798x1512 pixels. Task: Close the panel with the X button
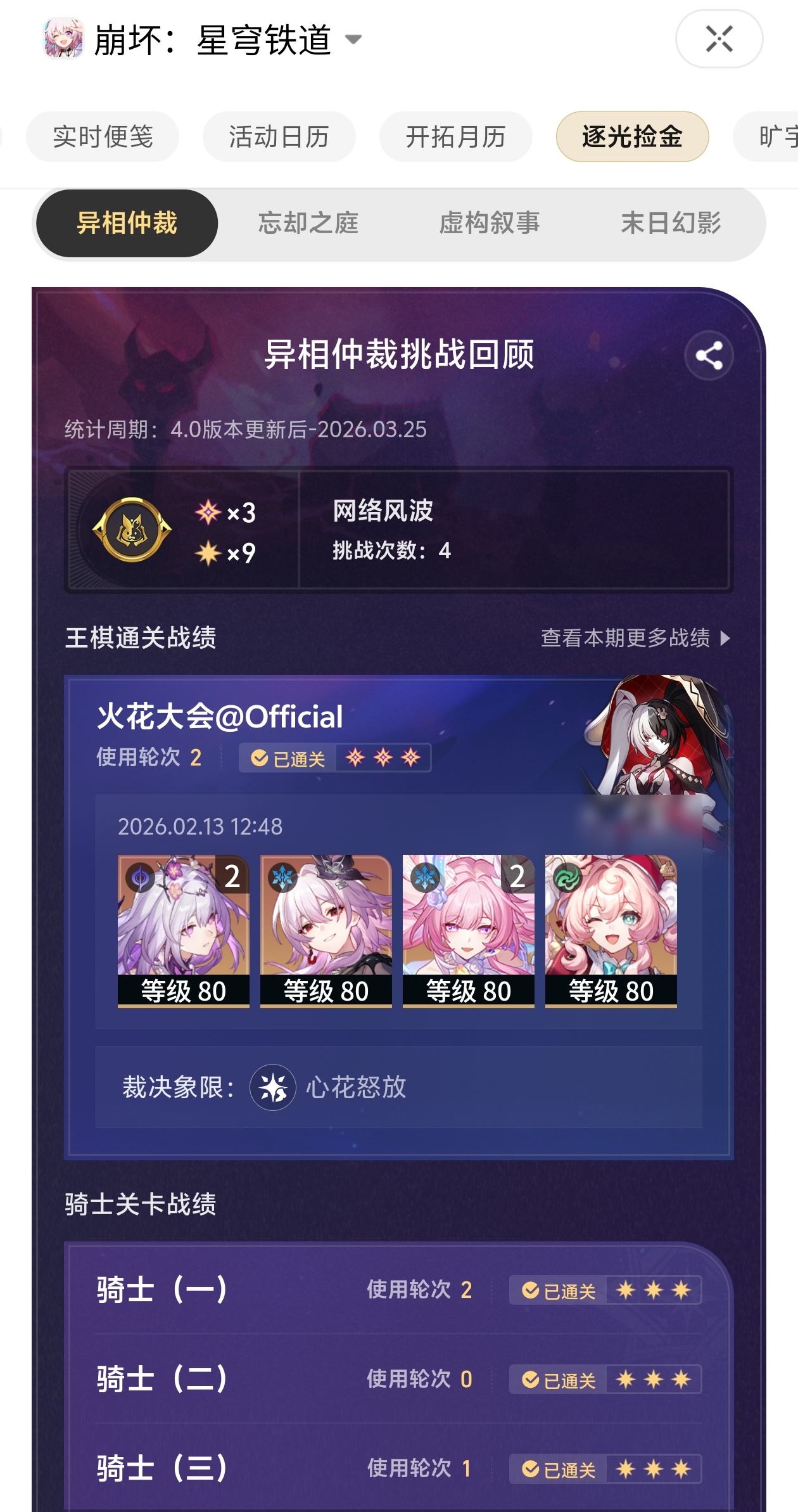719,39
